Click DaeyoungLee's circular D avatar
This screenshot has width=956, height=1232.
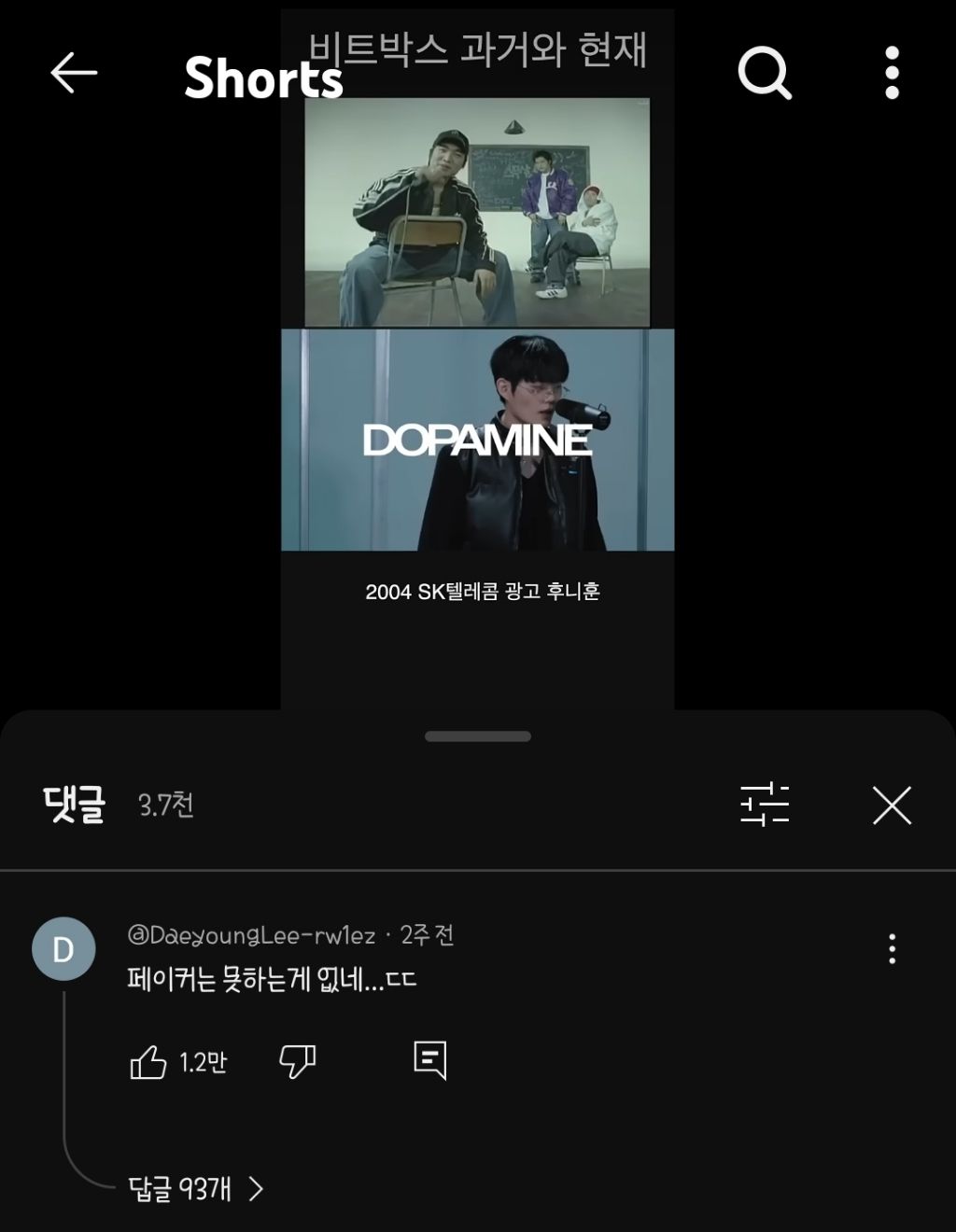click(63, 949)
